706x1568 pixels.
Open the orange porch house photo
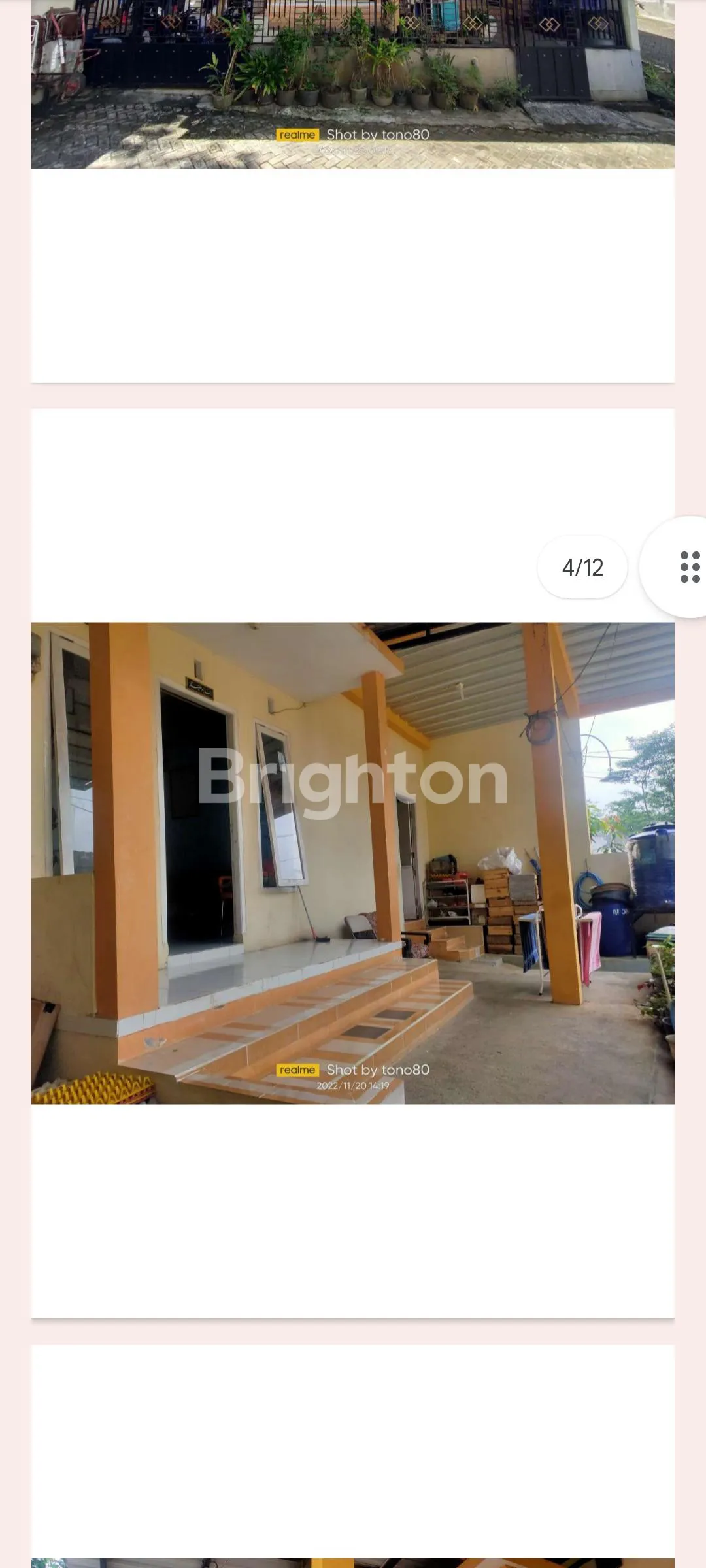tap(353, 862)
